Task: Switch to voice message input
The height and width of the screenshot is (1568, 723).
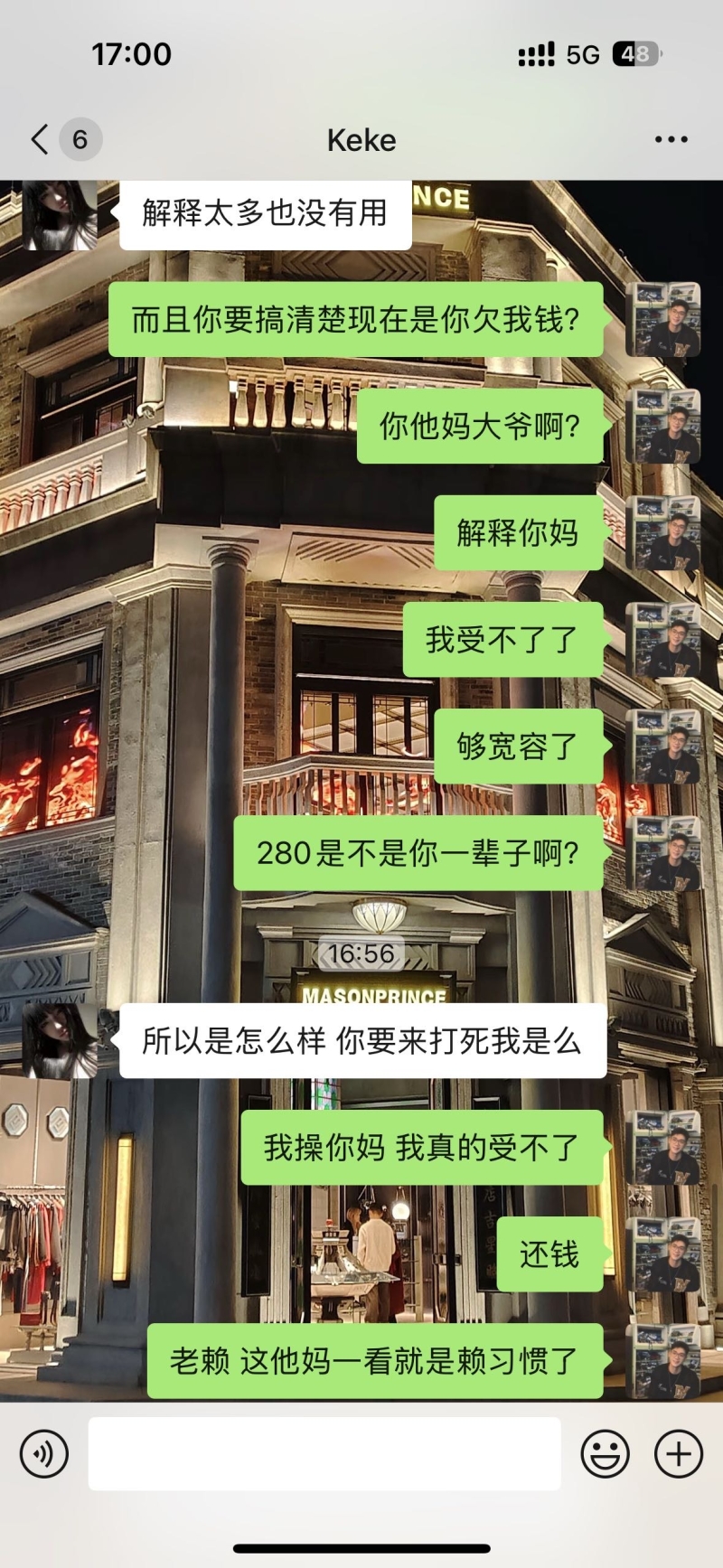Action: click(44, 1453)
